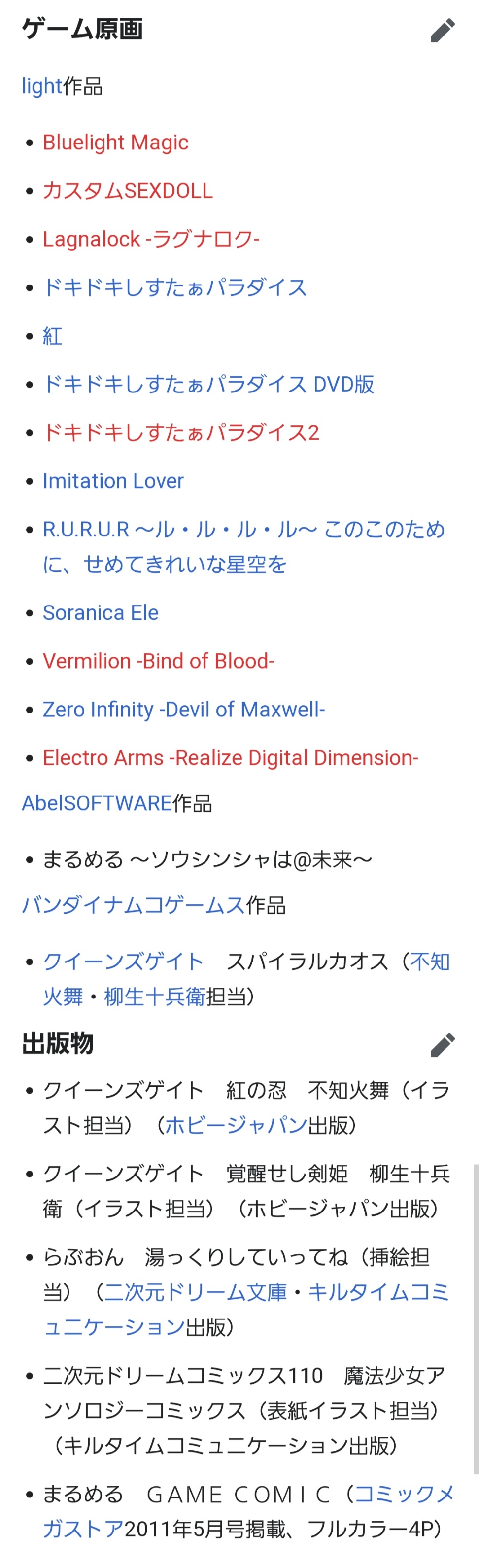The height and width of the screenshot is (1568, 479).
Task: Open ドキドキしすたぁパラダイス DVD版 link
Action: (208, 384)
